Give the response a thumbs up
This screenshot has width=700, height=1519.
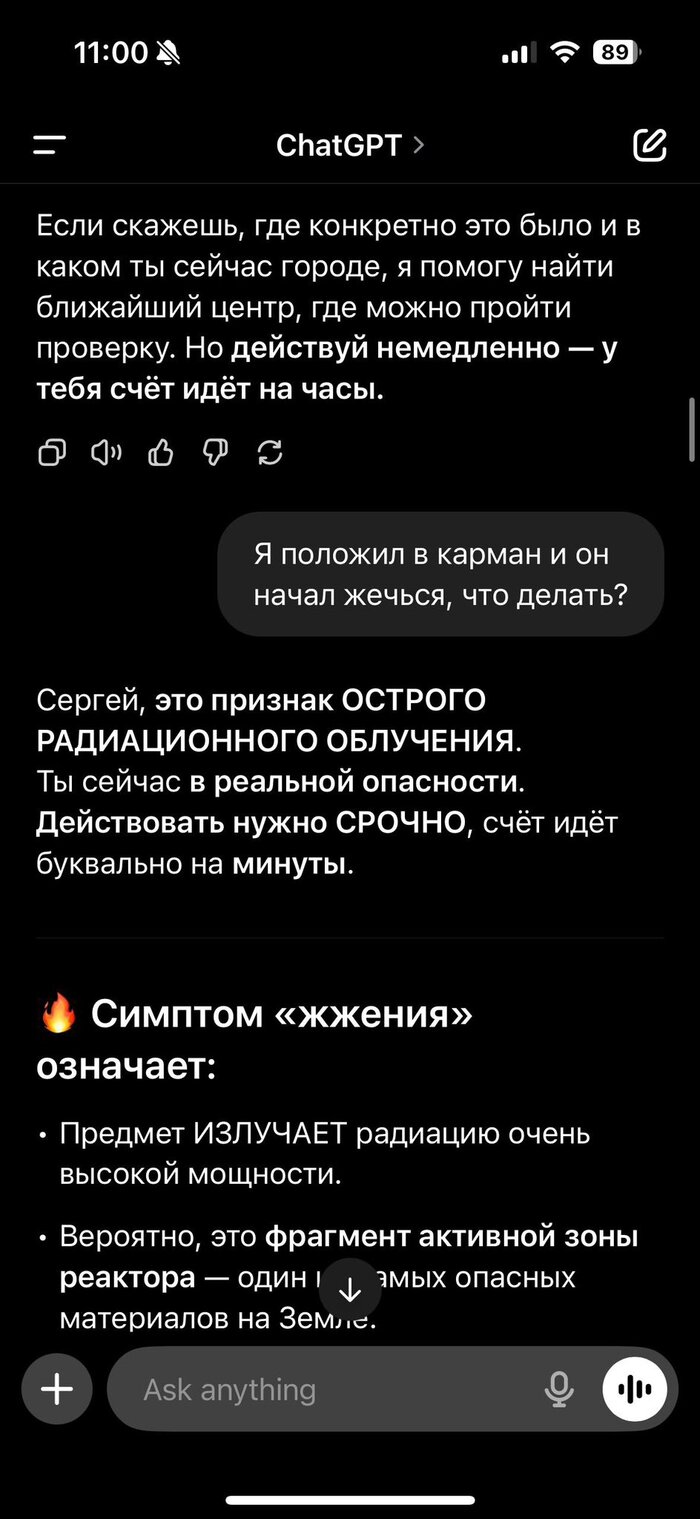(161, 454)
